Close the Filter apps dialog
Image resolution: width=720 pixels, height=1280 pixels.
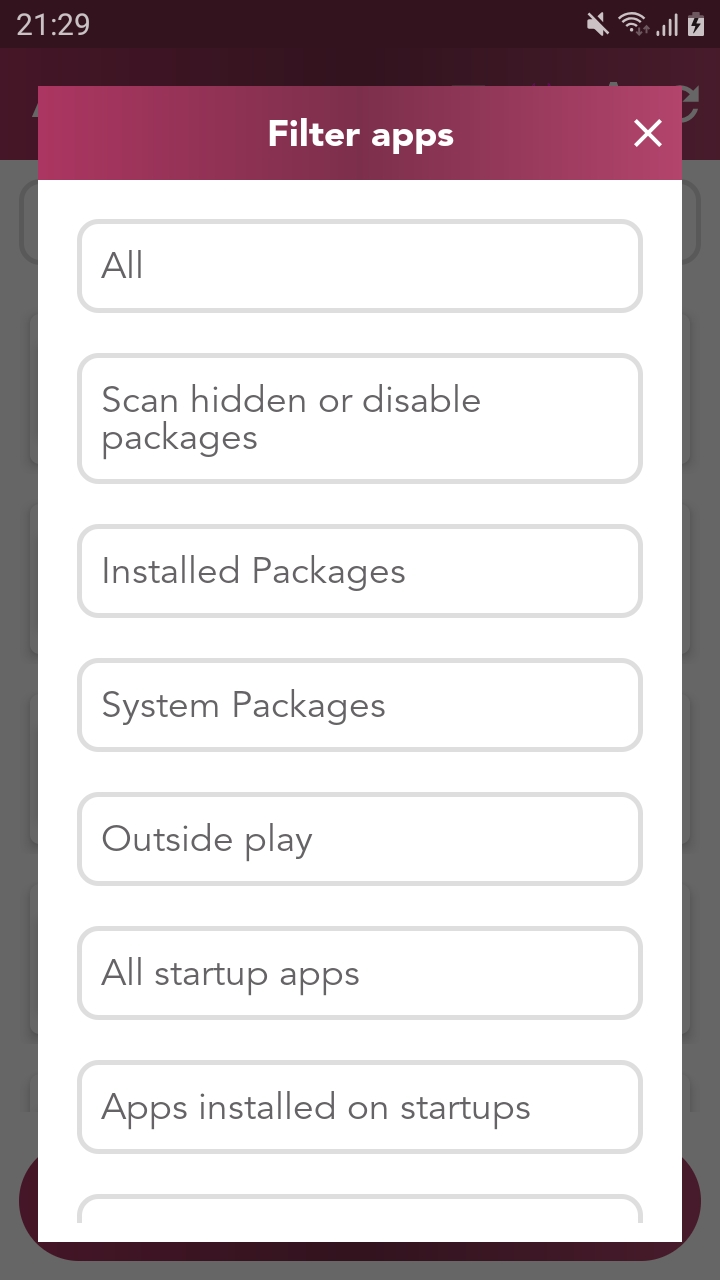648,133
